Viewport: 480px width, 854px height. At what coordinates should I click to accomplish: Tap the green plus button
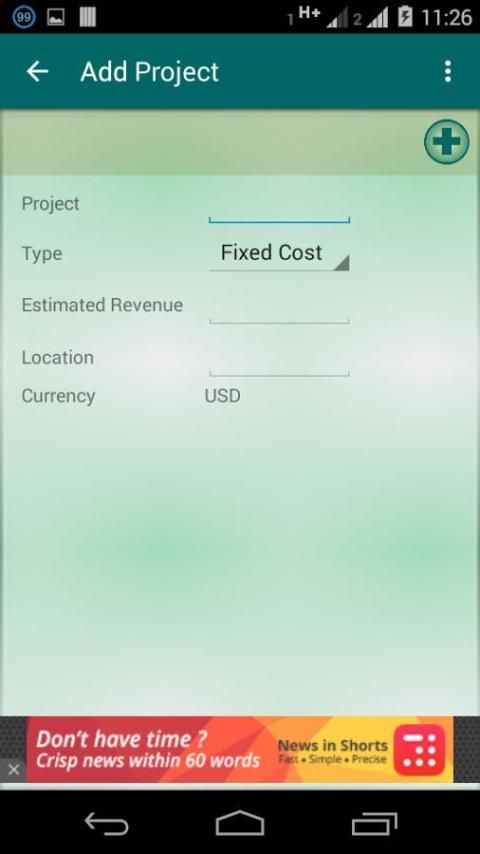tap(446, 142)
